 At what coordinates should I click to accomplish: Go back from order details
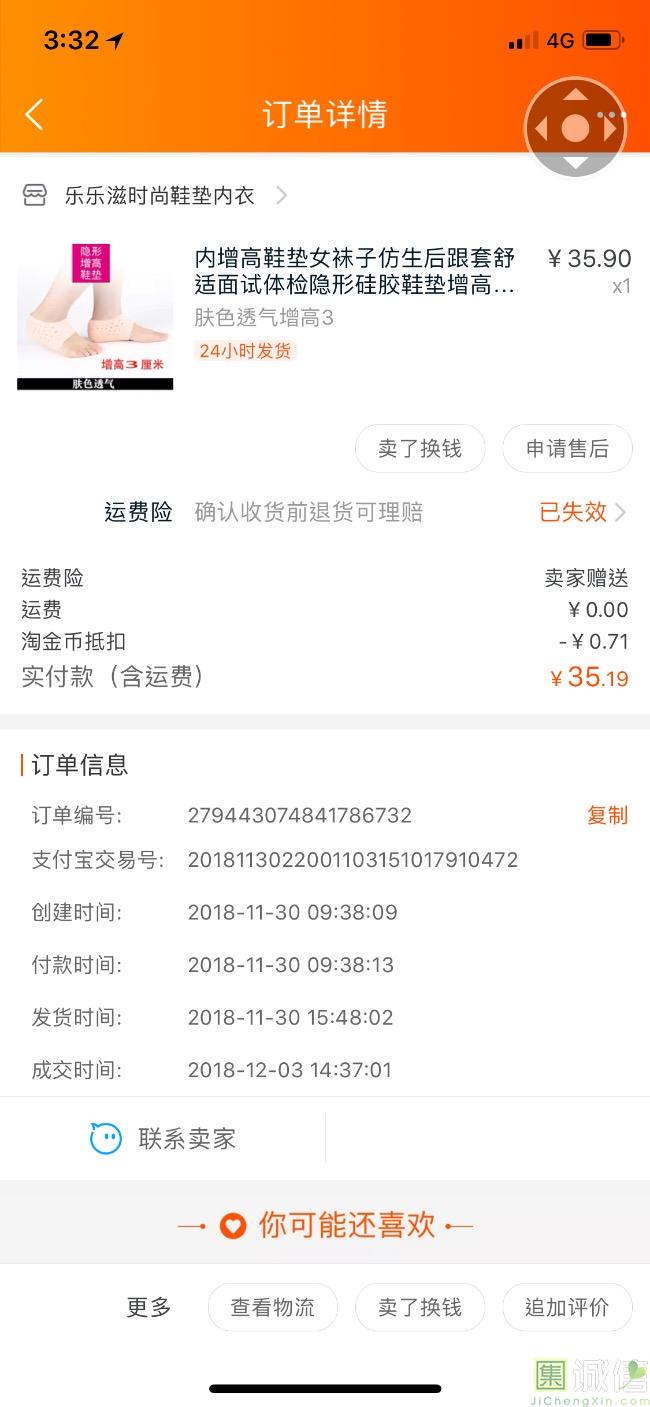click(34, 115)
